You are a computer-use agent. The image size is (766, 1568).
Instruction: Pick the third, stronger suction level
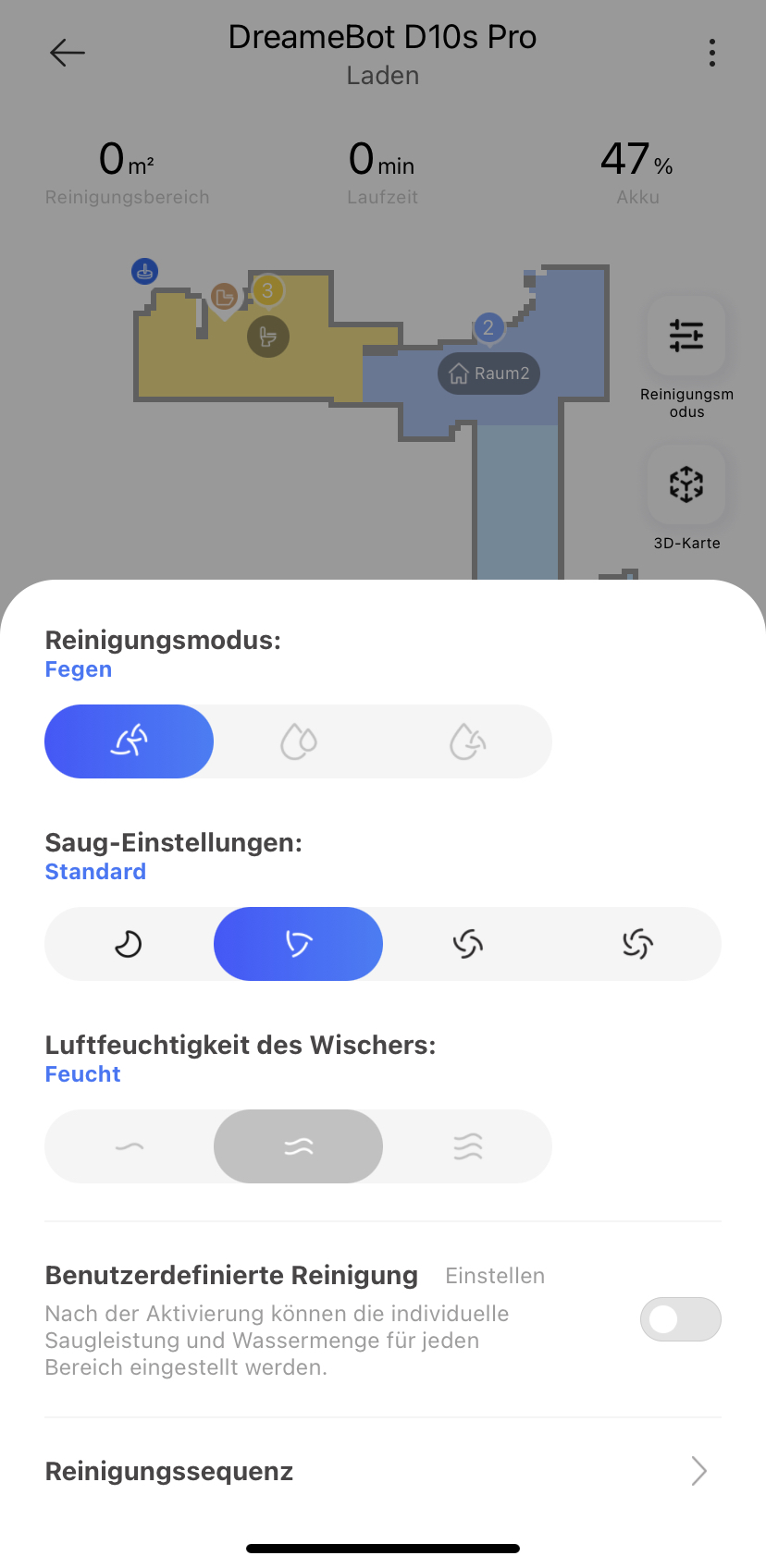click(x=467, y=944)
